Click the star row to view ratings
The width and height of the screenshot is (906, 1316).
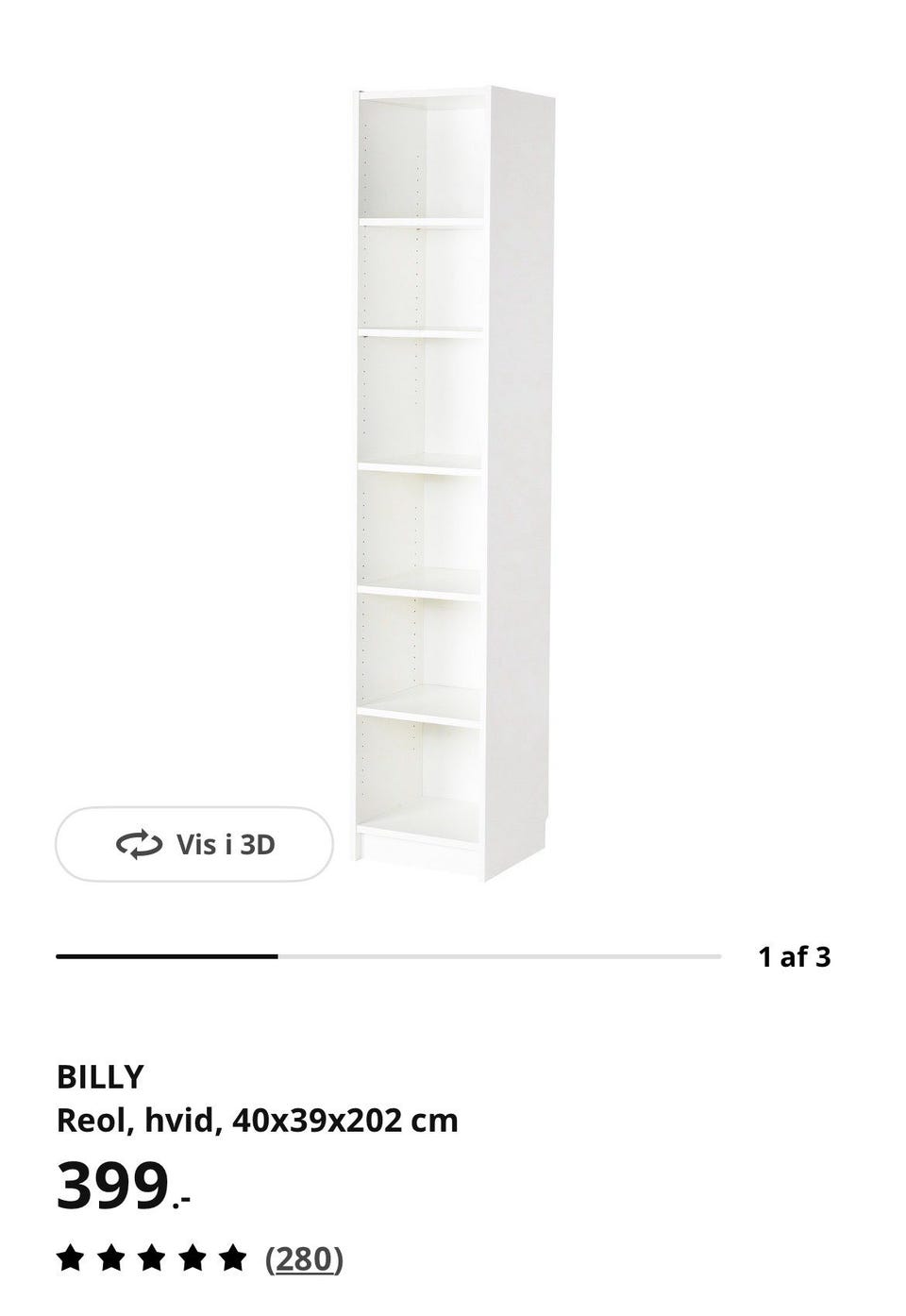tap(152, 1258)
